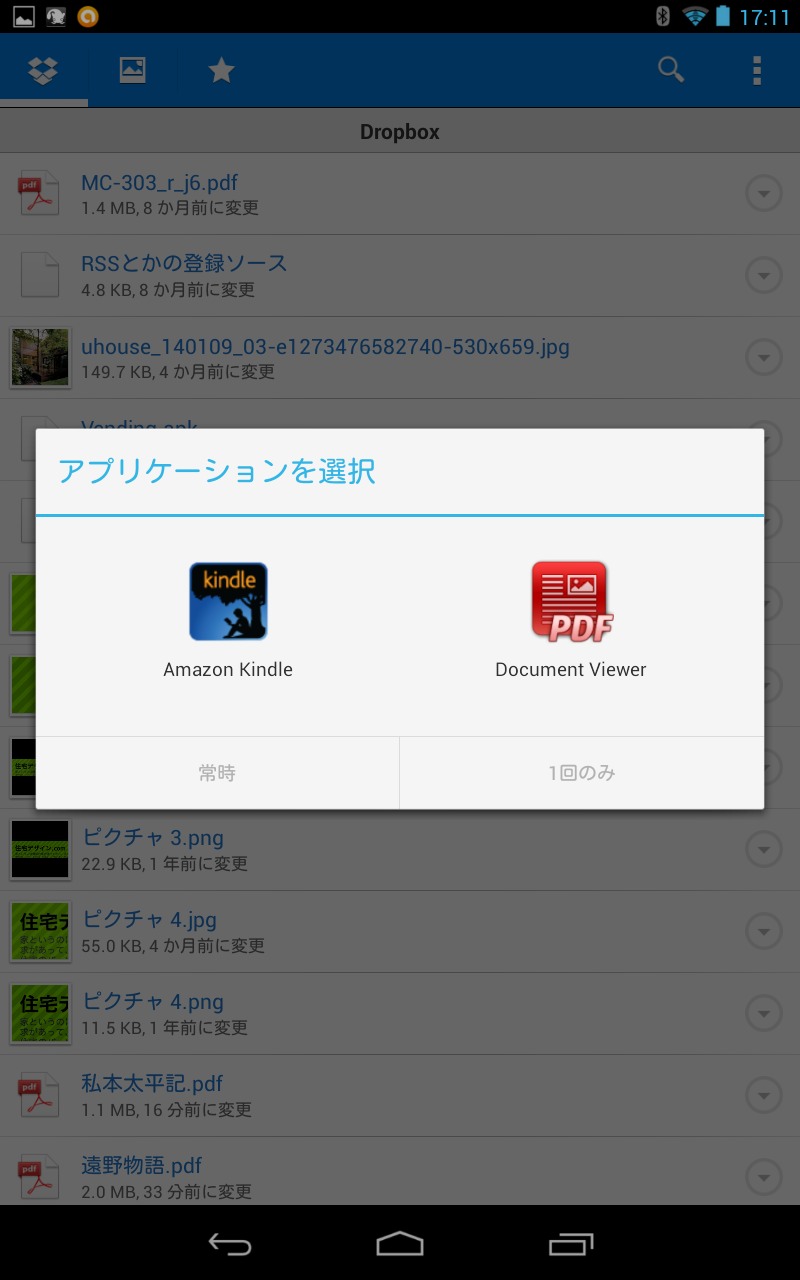Image resolution: width=800 pixels, height=1280 pixels.
Task: Tap the 1回のみ (Just once) button
Action: coord(581,773)
